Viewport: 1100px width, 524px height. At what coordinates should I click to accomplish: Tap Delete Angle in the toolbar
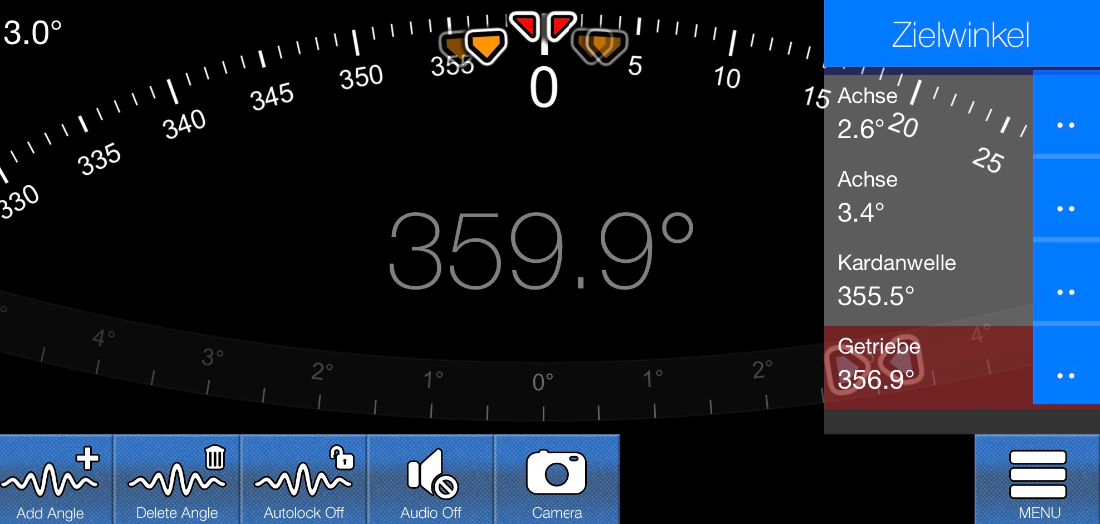pyautogui.click(x=177, y=479)
